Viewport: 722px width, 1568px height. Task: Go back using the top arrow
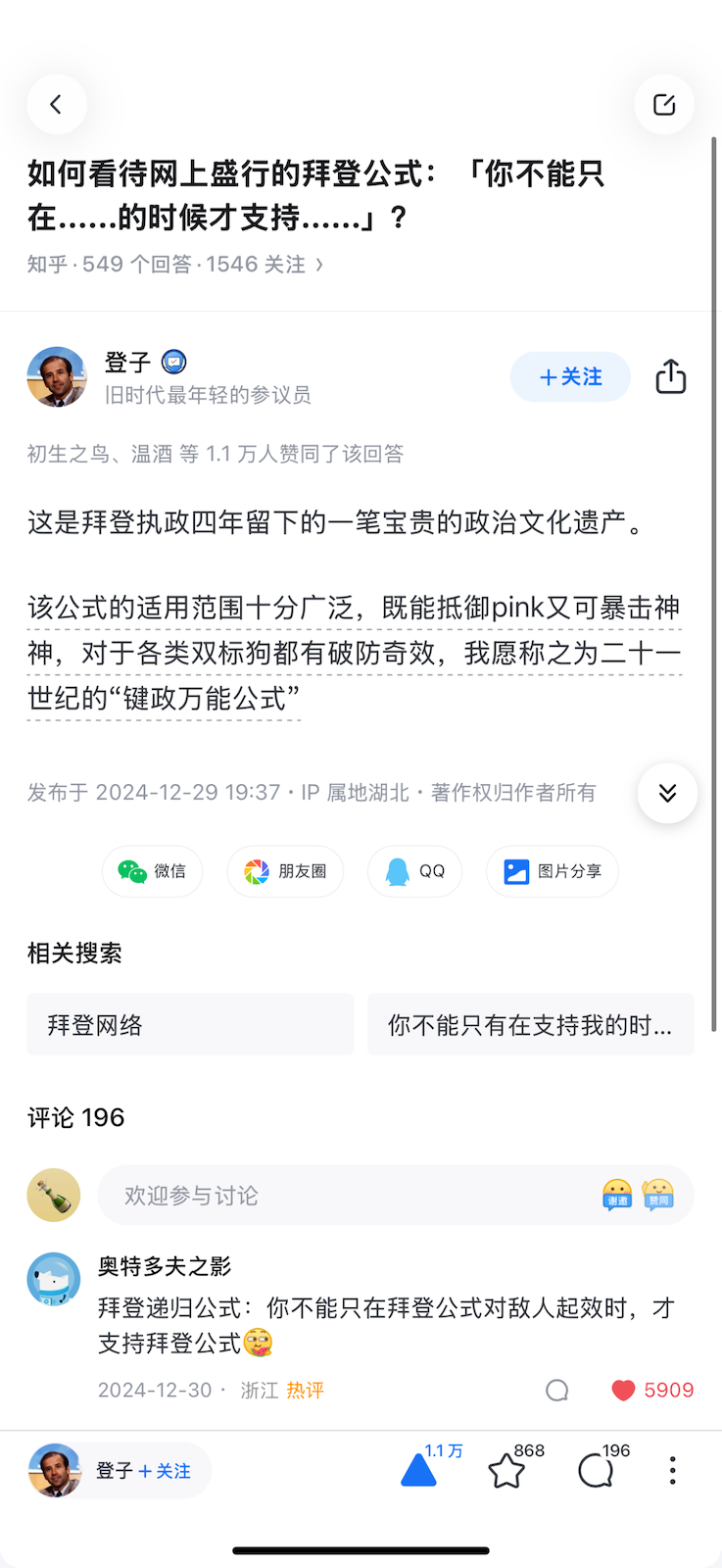pos(56,105)
